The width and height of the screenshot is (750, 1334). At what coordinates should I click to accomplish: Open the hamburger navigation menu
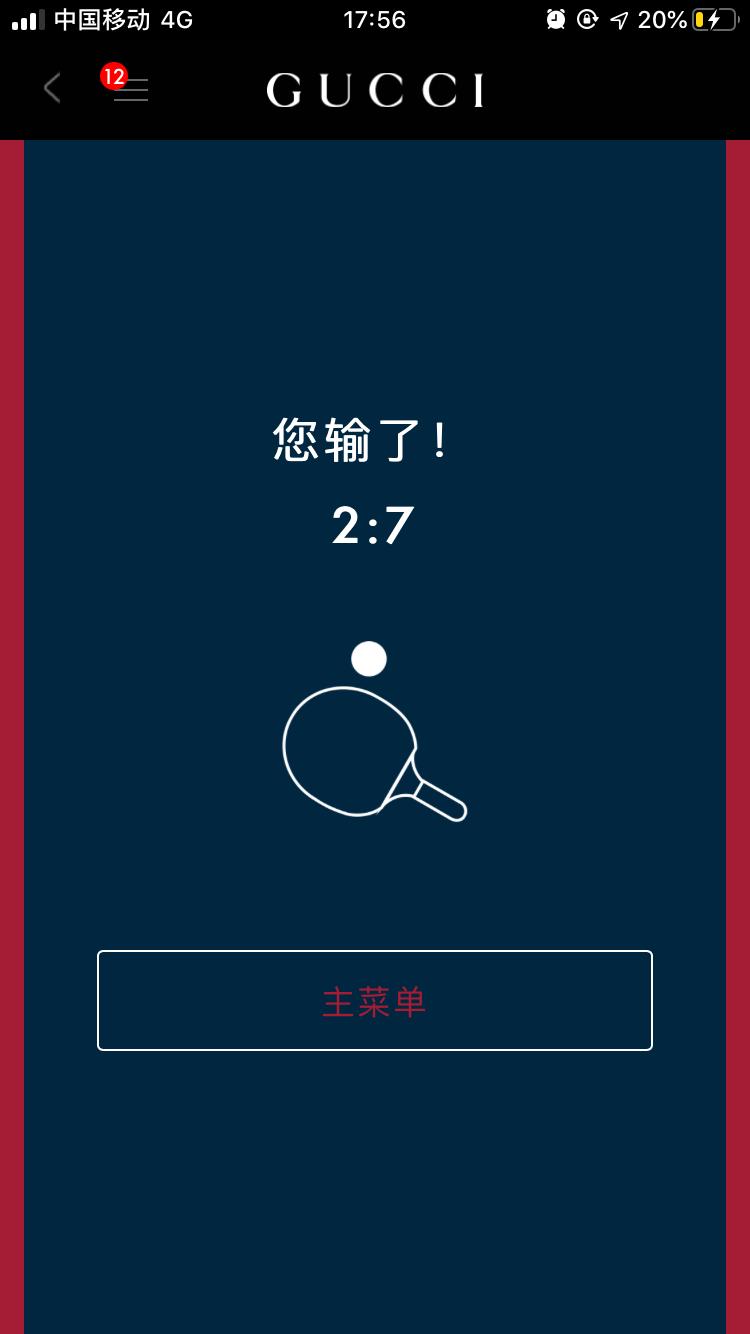click(x=131, y=89)
